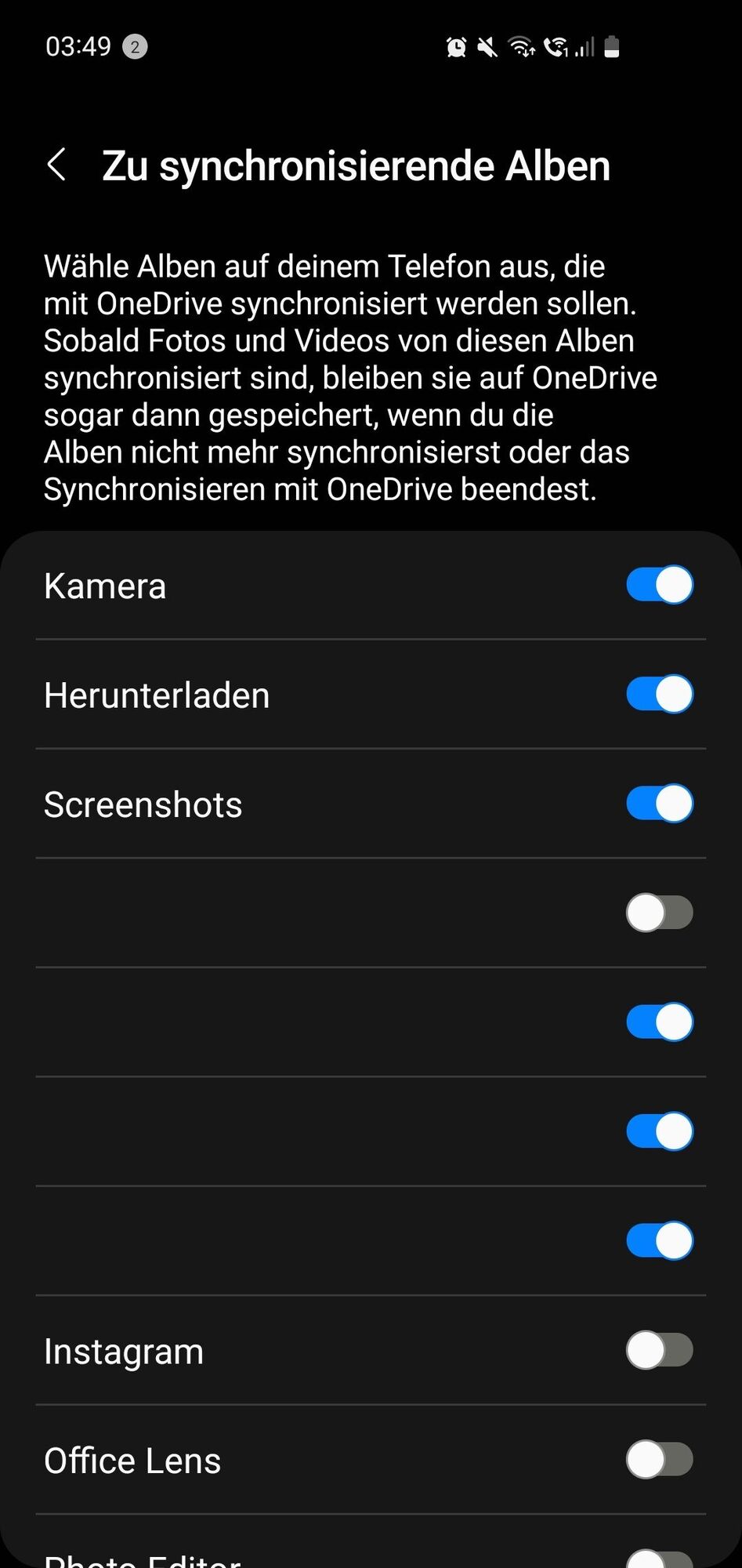Enable the unlabeled toggle directly below Screenshots
The height and width of the screenshot is (1568, 742).
[x=659, y=913]
